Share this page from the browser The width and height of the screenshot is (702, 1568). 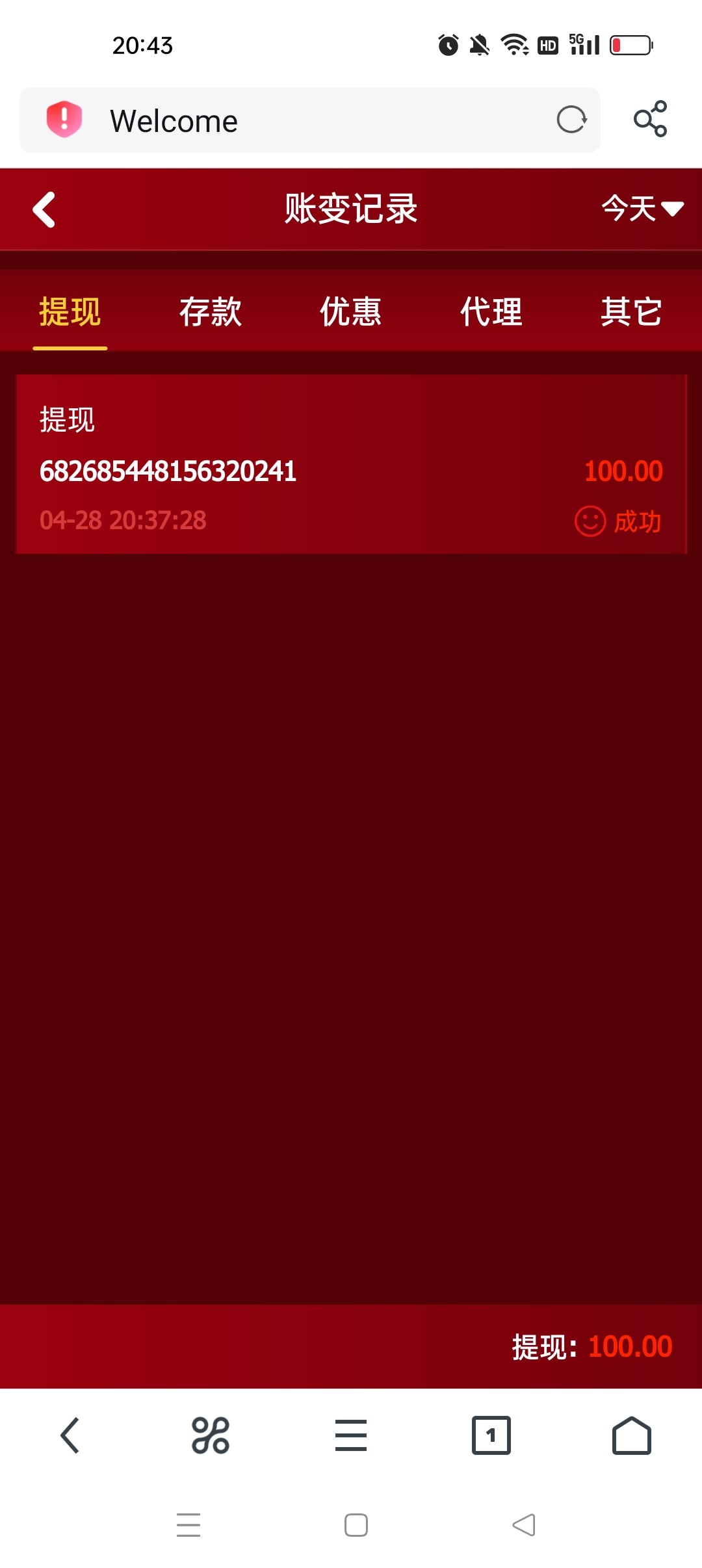click(x=650, y=119)
